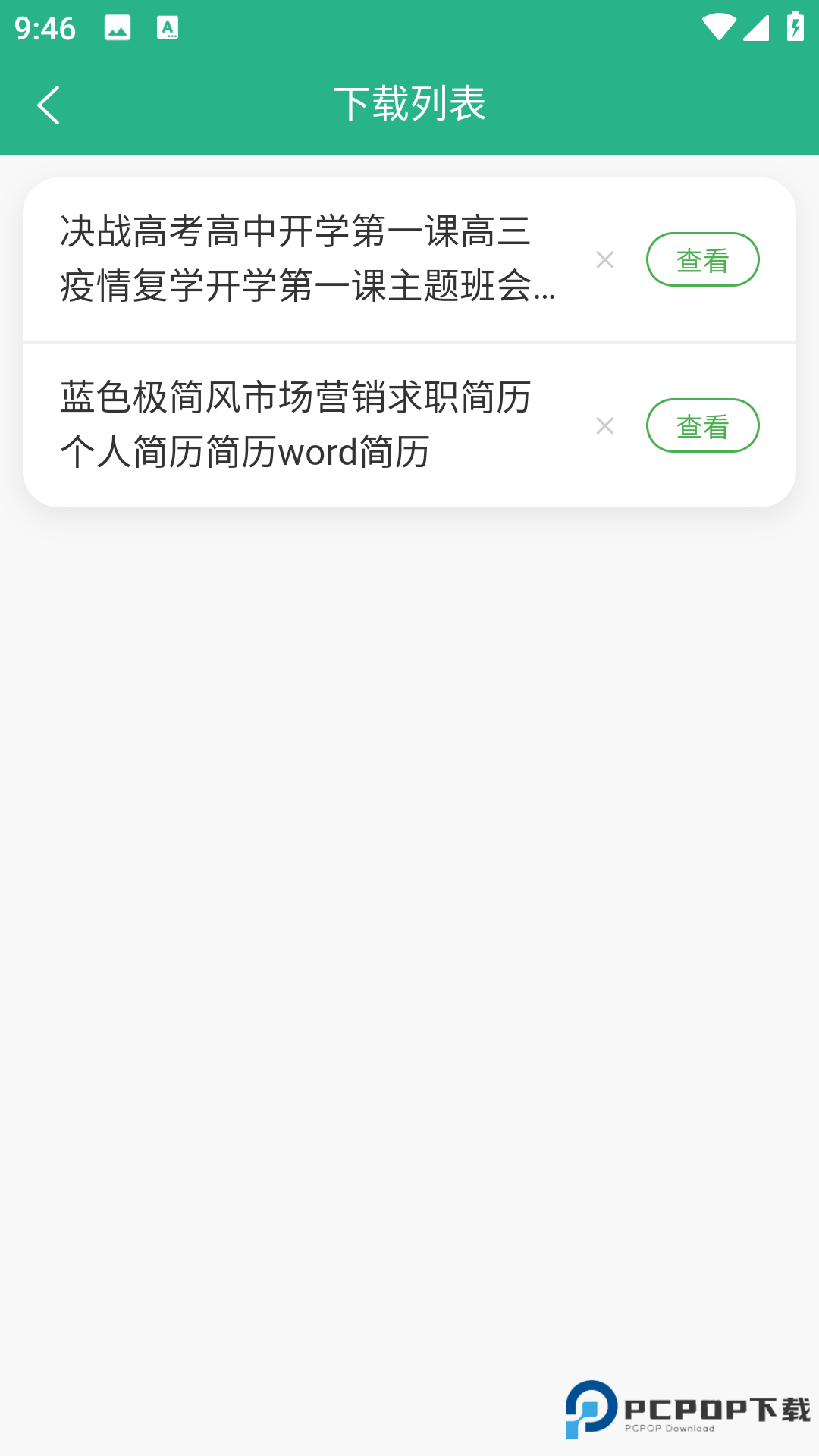The height and width of the screenshot is (1456, 819).
Task: Open the 蓝色极简风市场营销求职简历 download entry
Action: tap(703, 425)
